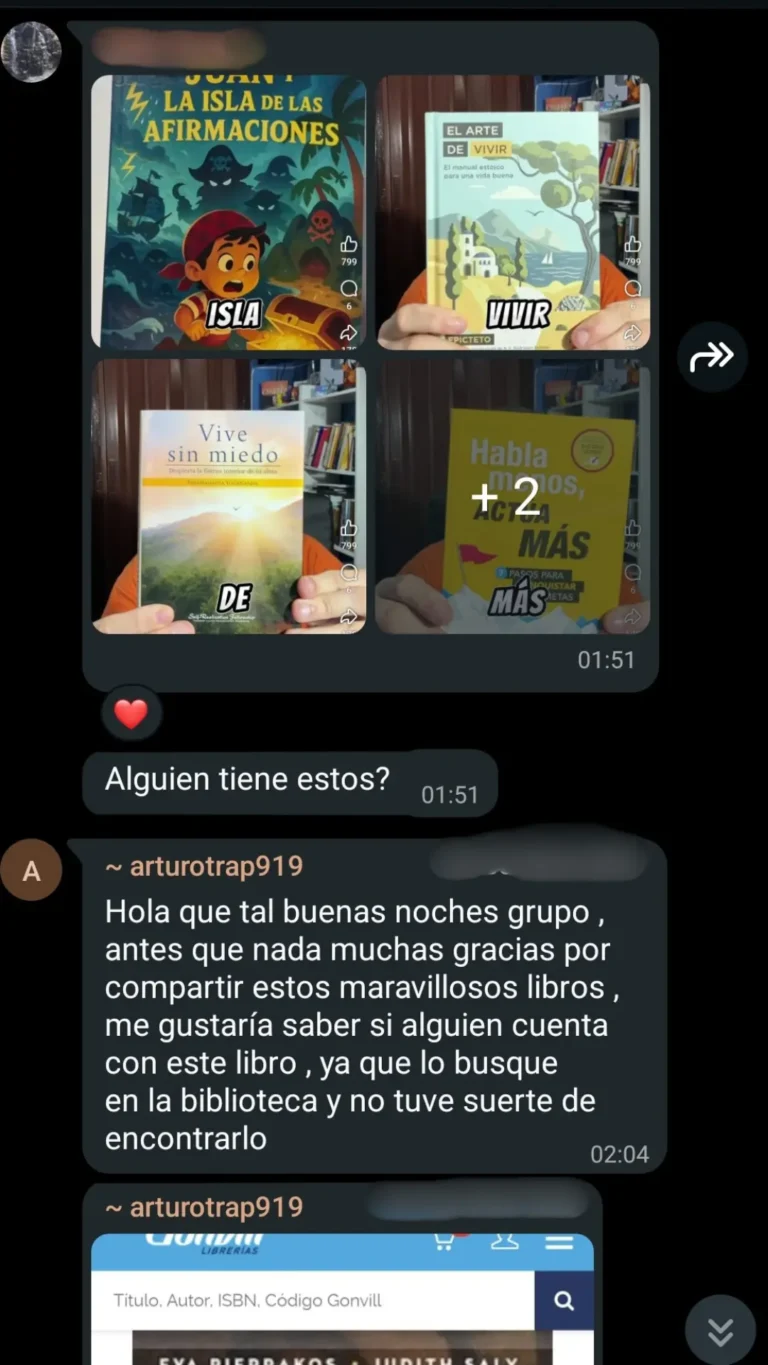Click arturotrap919's circular 'A' avatar
768x1365 pixels.
pos(31,870)
